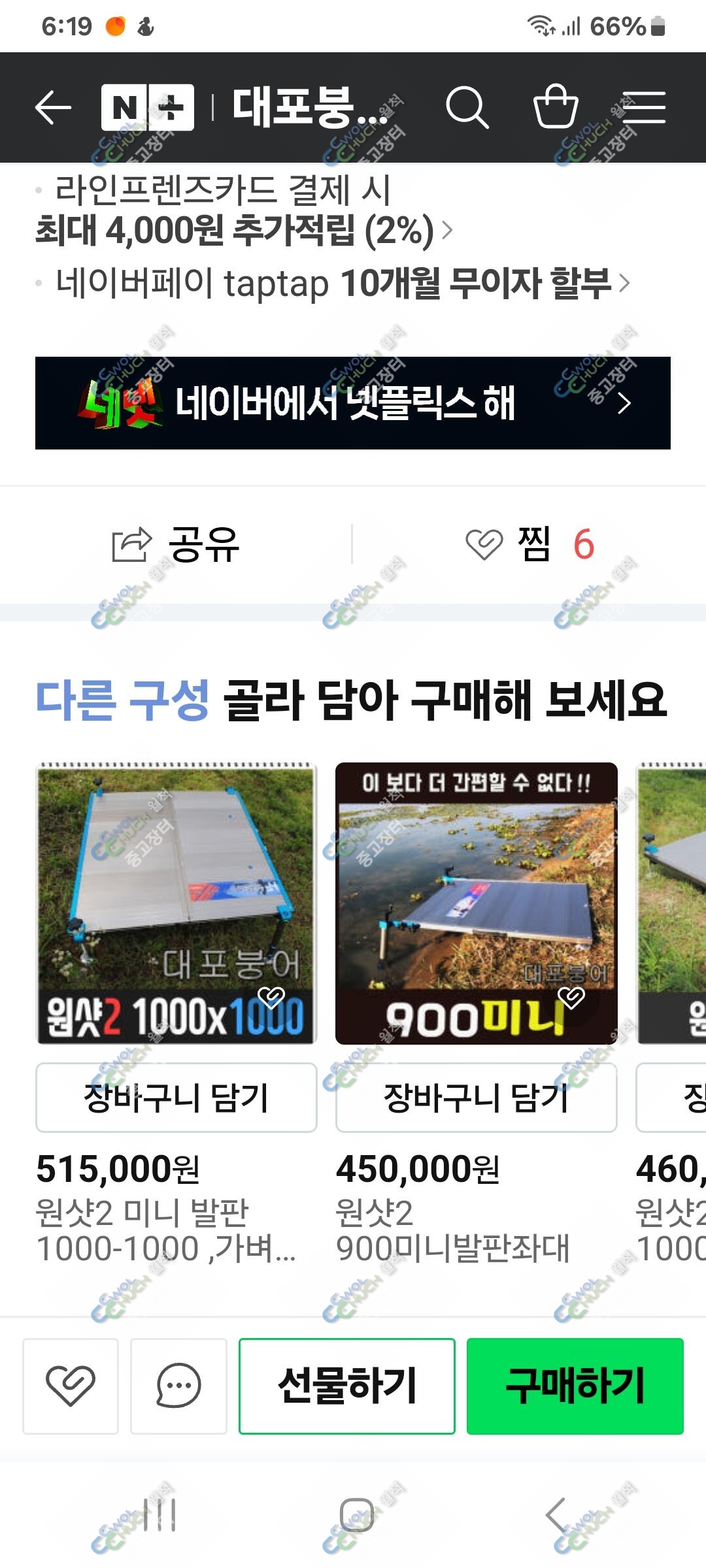Go back using the header arrow
Screen dimensions: 706x1568
(x=53, y=108)
